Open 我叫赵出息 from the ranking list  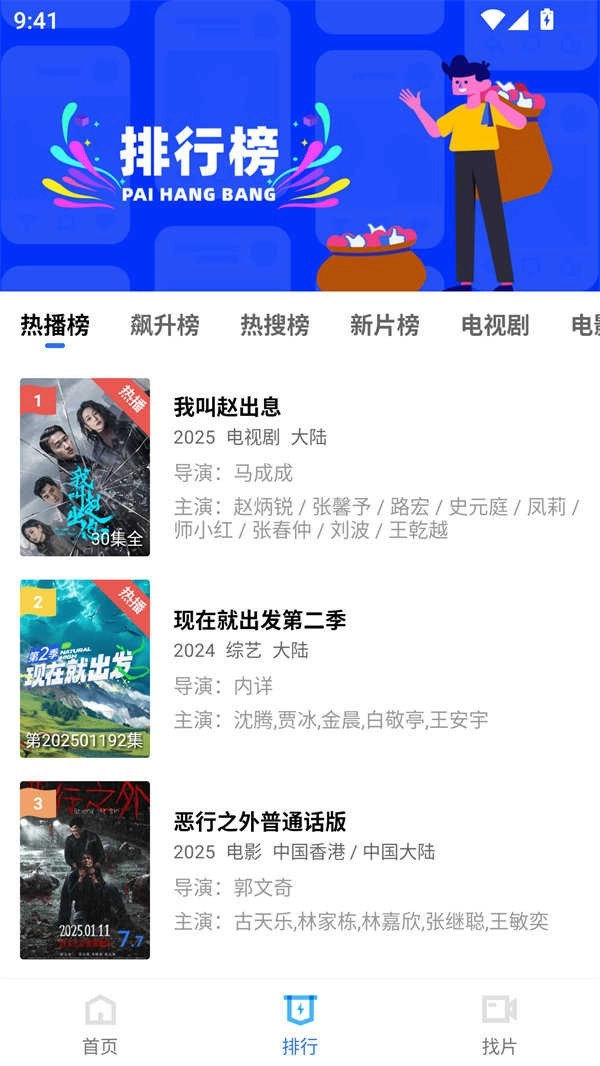[x=227, y=407]
